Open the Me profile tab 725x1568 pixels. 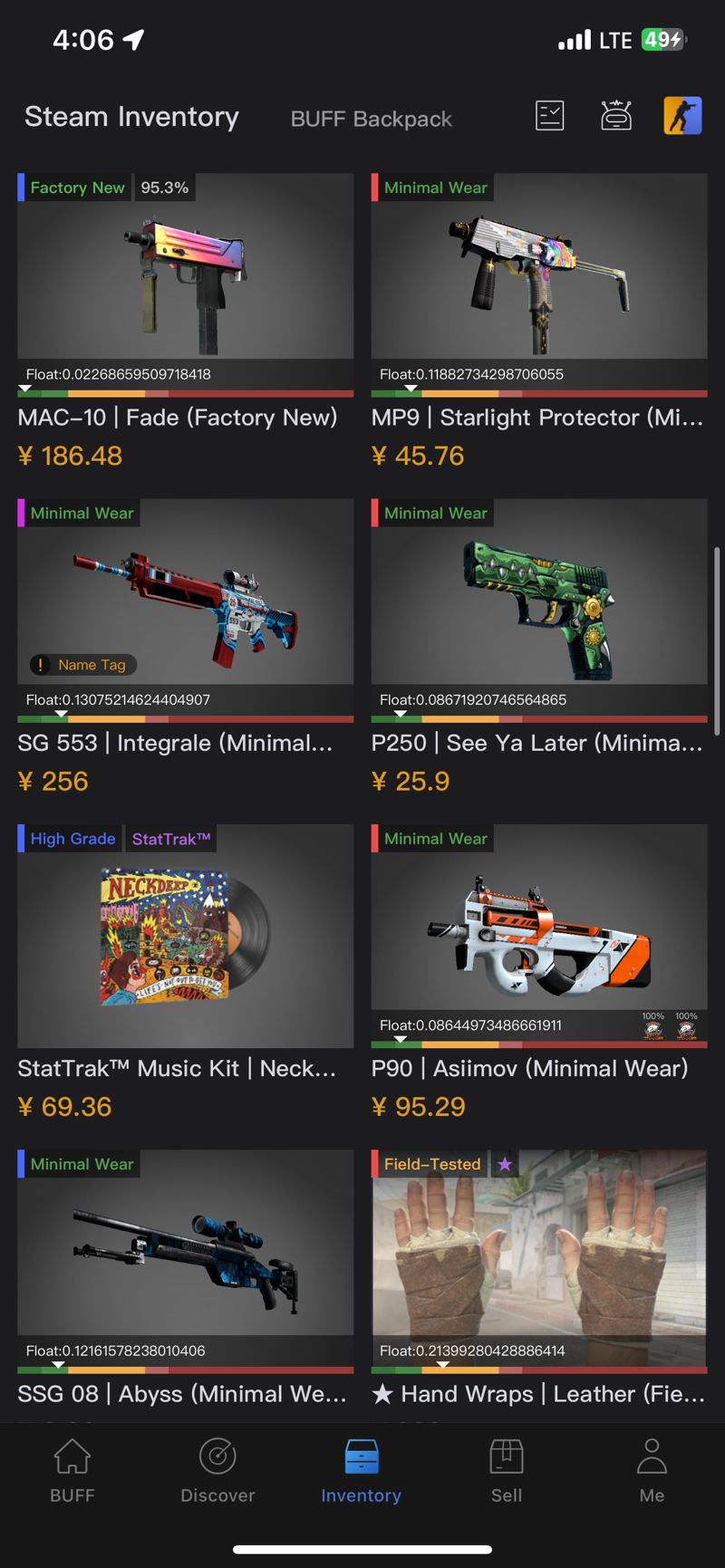pos(652,1469)
